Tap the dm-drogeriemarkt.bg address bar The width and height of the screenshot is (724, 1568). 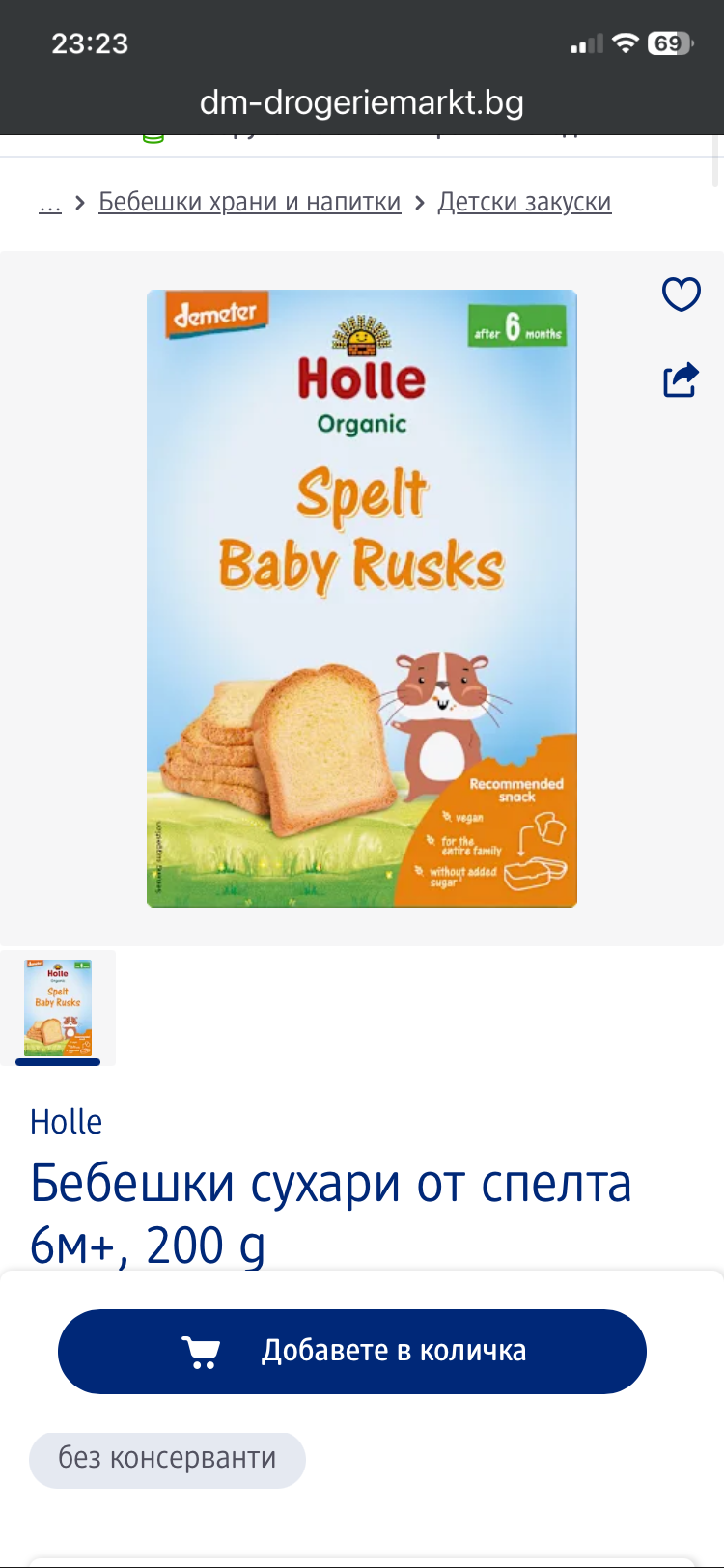coord(361,102)
